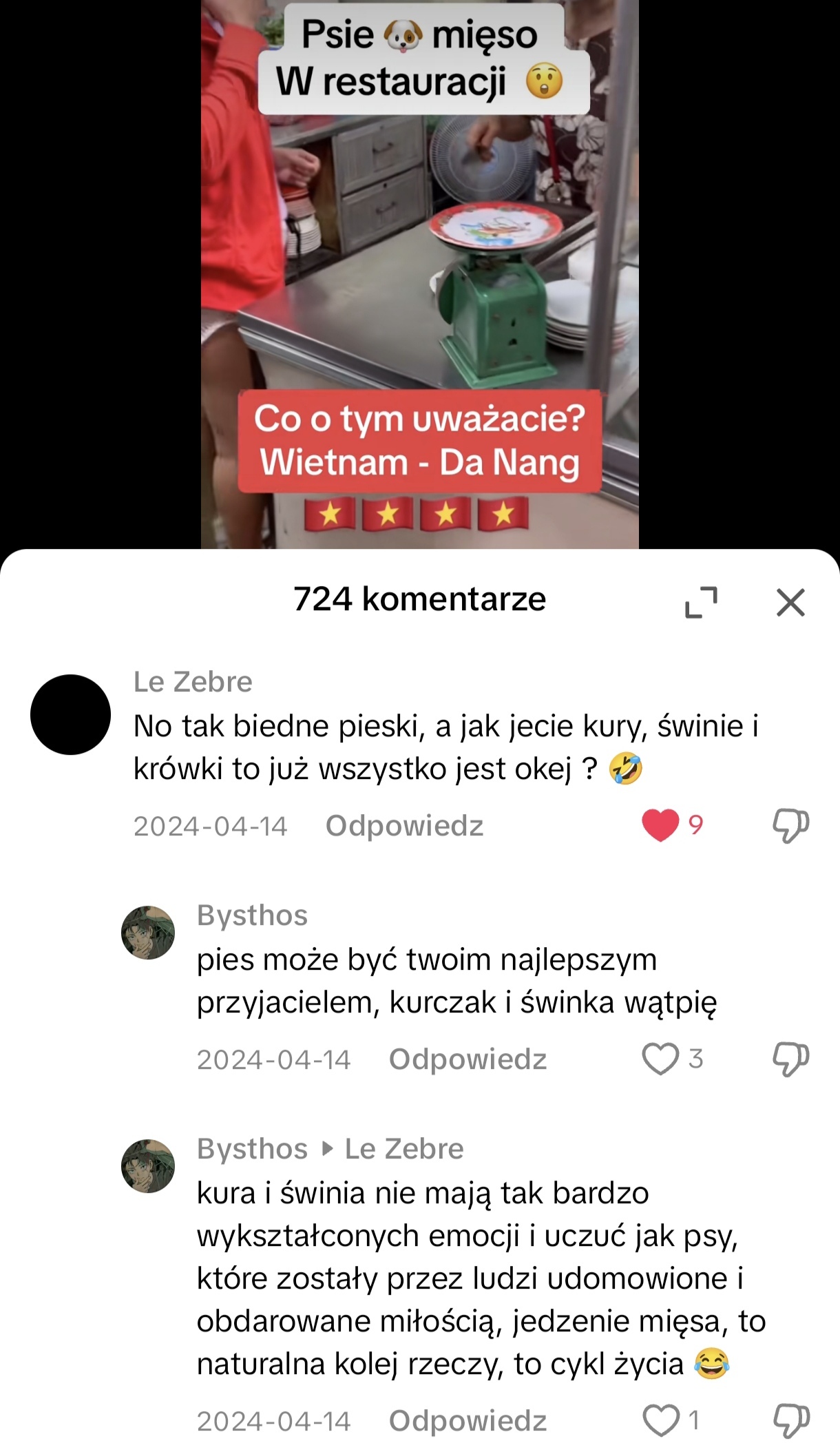This screenshot has height=1443, width=840.
Task: Dislike Bysthos' reply about cykl życia
Action: tap(790, 1420)
